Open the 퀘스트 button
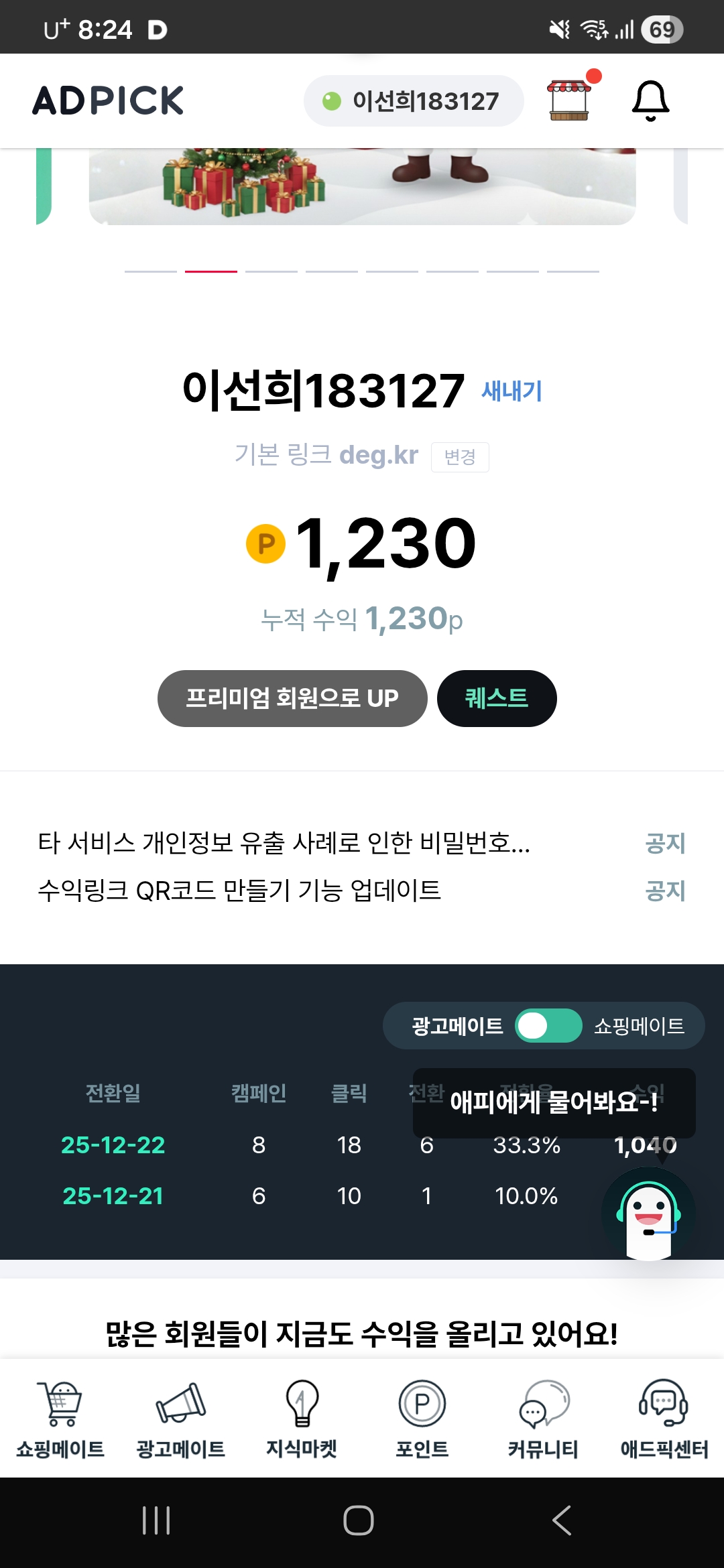The width and height of the screenshot is (724, 1568). coord(497,698)
